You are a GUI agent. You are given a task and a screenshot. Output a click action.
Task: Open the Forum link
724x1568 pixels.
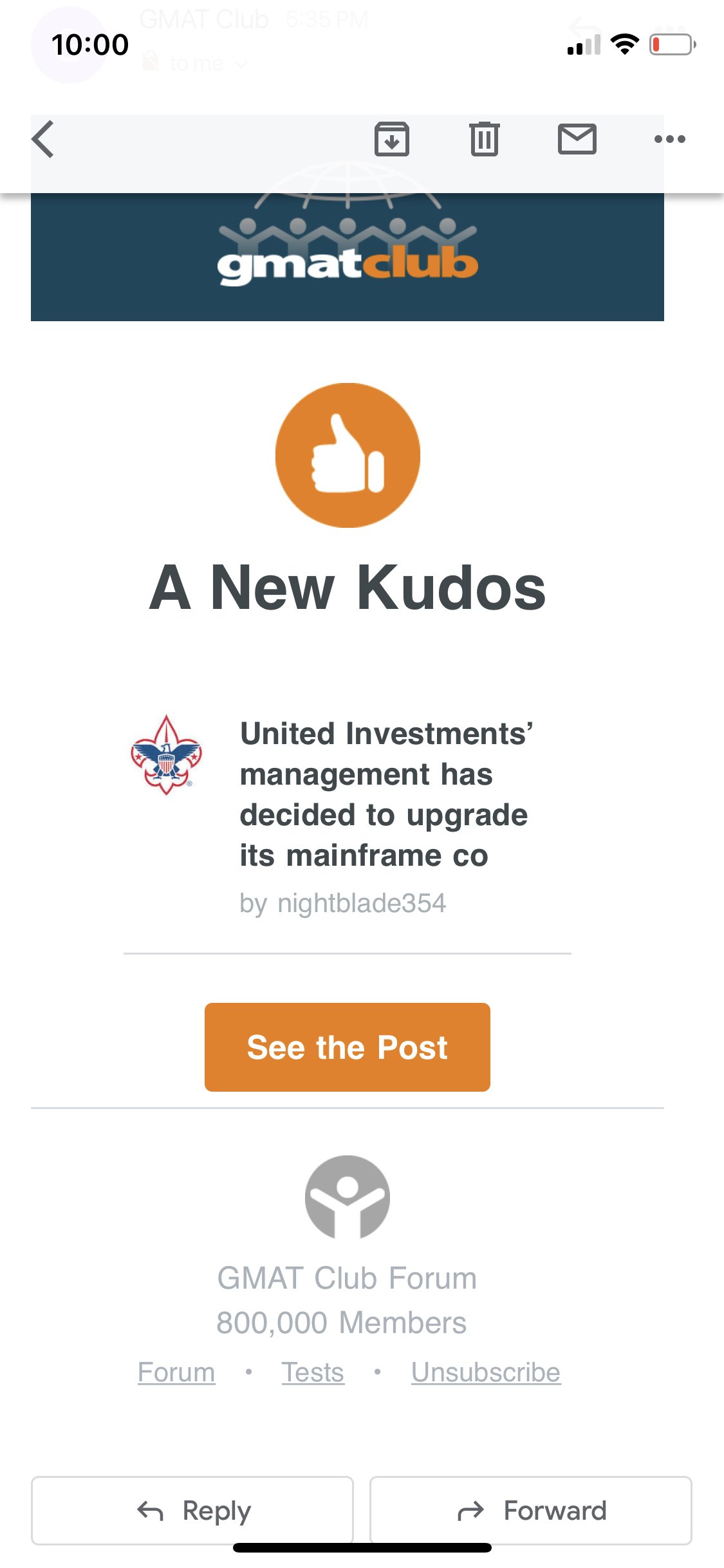coord(176,1372)
